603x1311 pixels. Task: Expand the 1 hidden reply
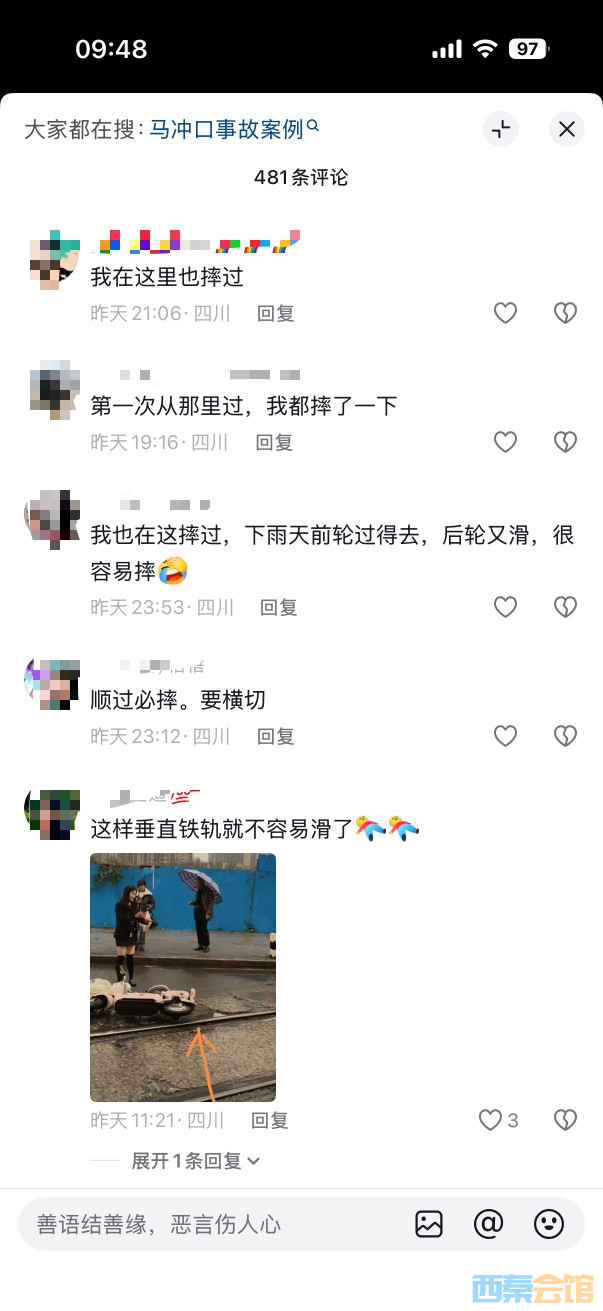click(195, 1161)
